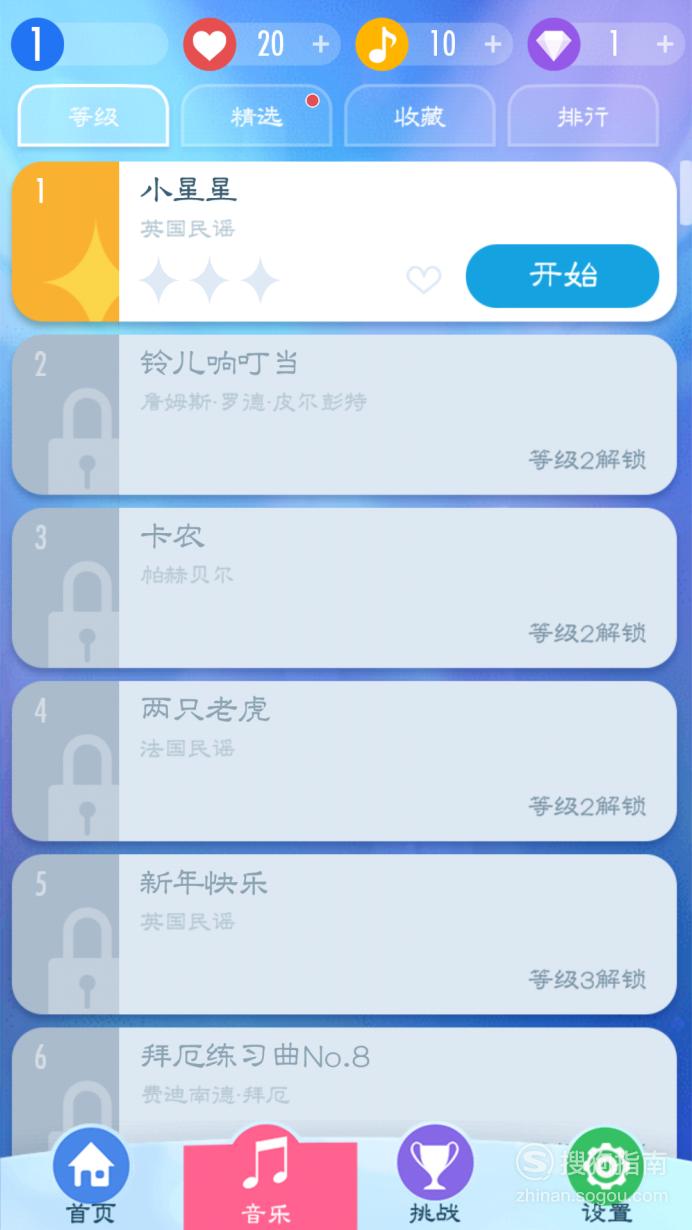Start playing 小星星
The image size is (692, 1230).
(x=562, y=275)
